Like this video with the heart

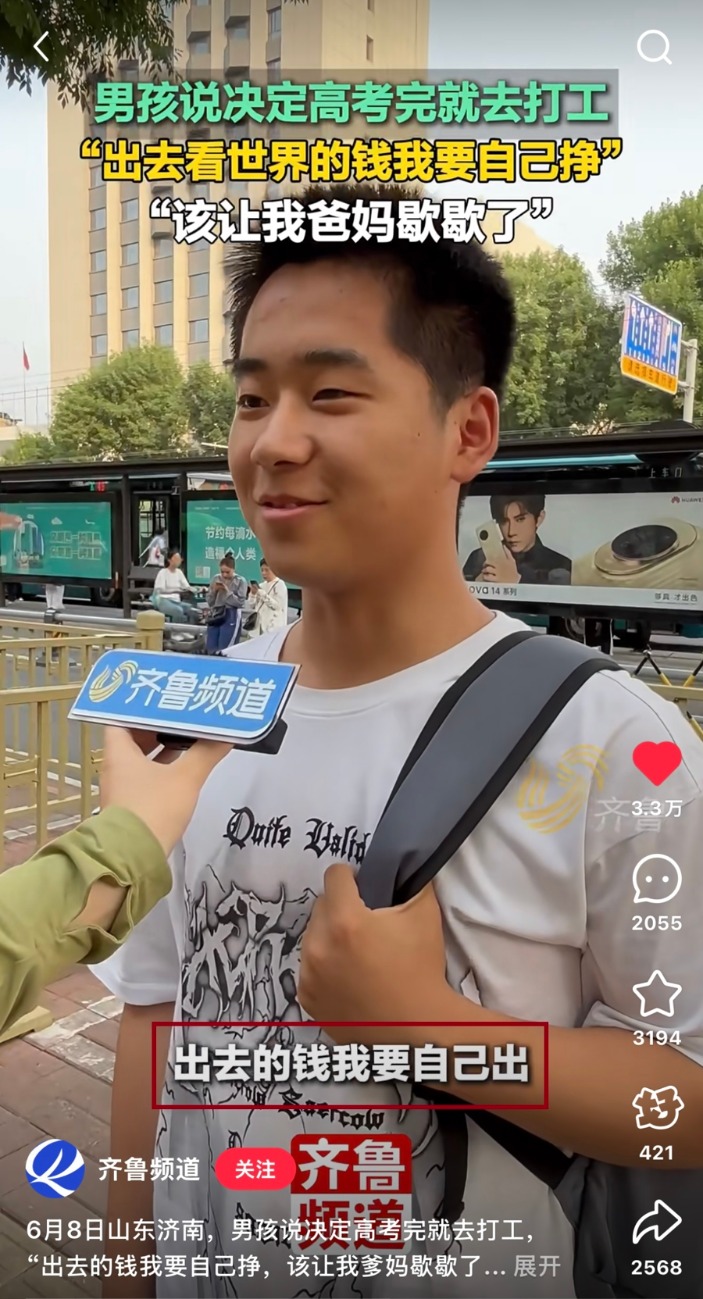pos(657,763)
